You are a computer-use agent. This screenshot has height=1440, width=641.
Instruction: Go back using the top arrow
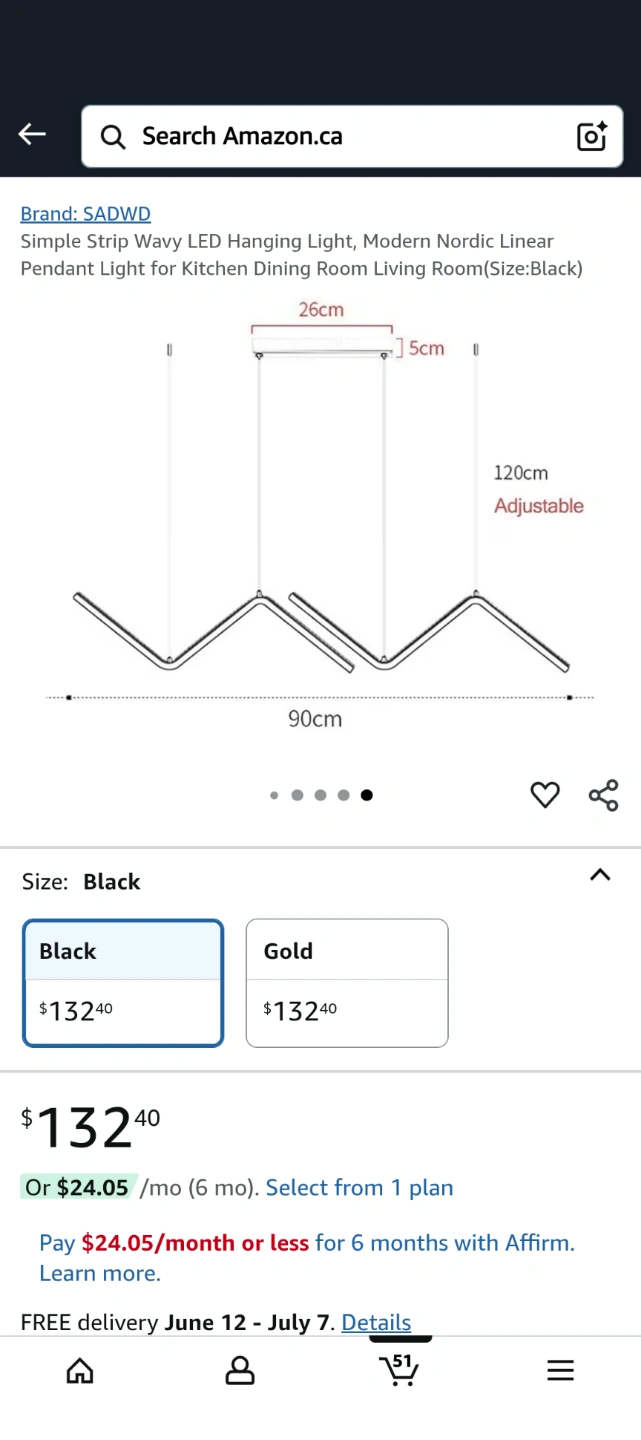(32, 134)
